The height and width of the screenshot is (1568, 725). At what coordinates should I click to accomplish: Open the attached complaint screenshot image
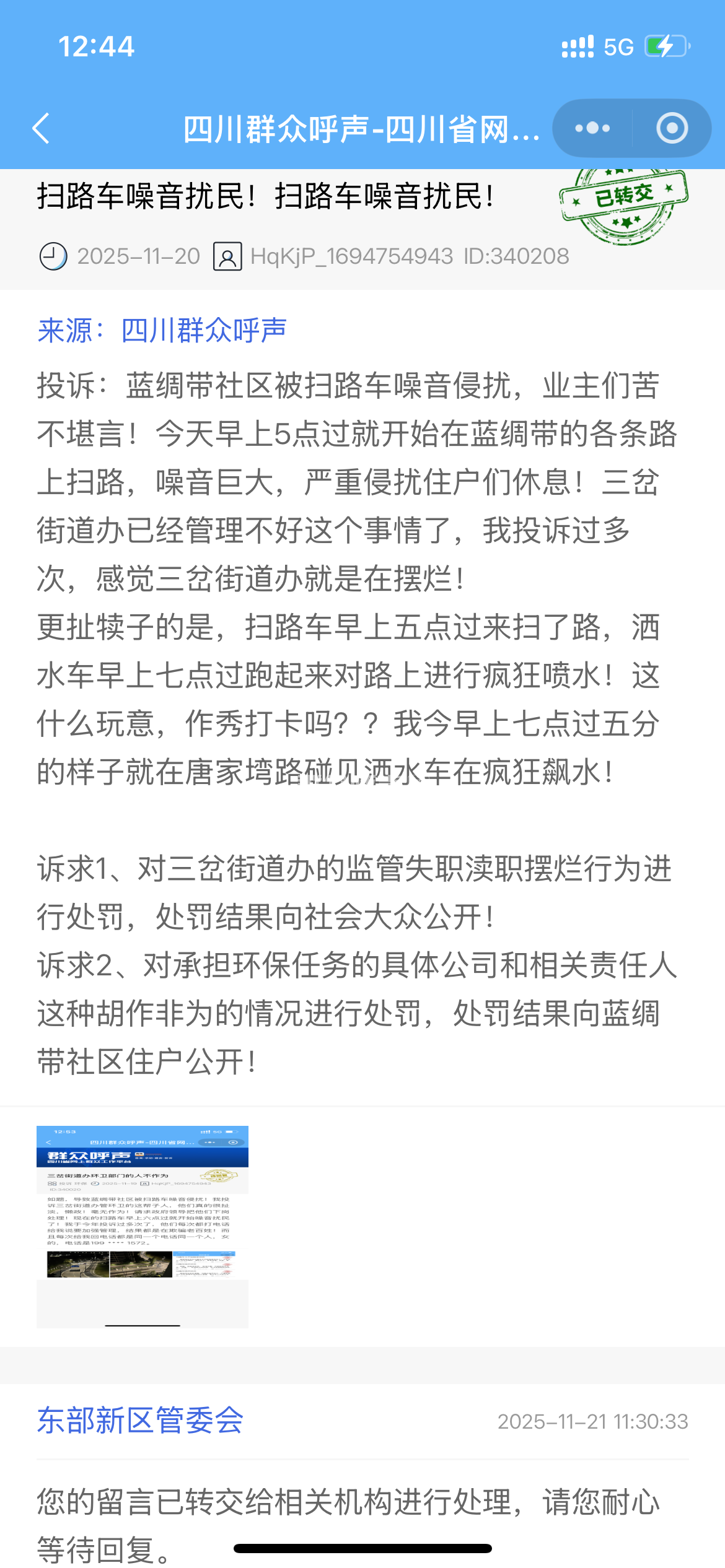pos(143,1226)
